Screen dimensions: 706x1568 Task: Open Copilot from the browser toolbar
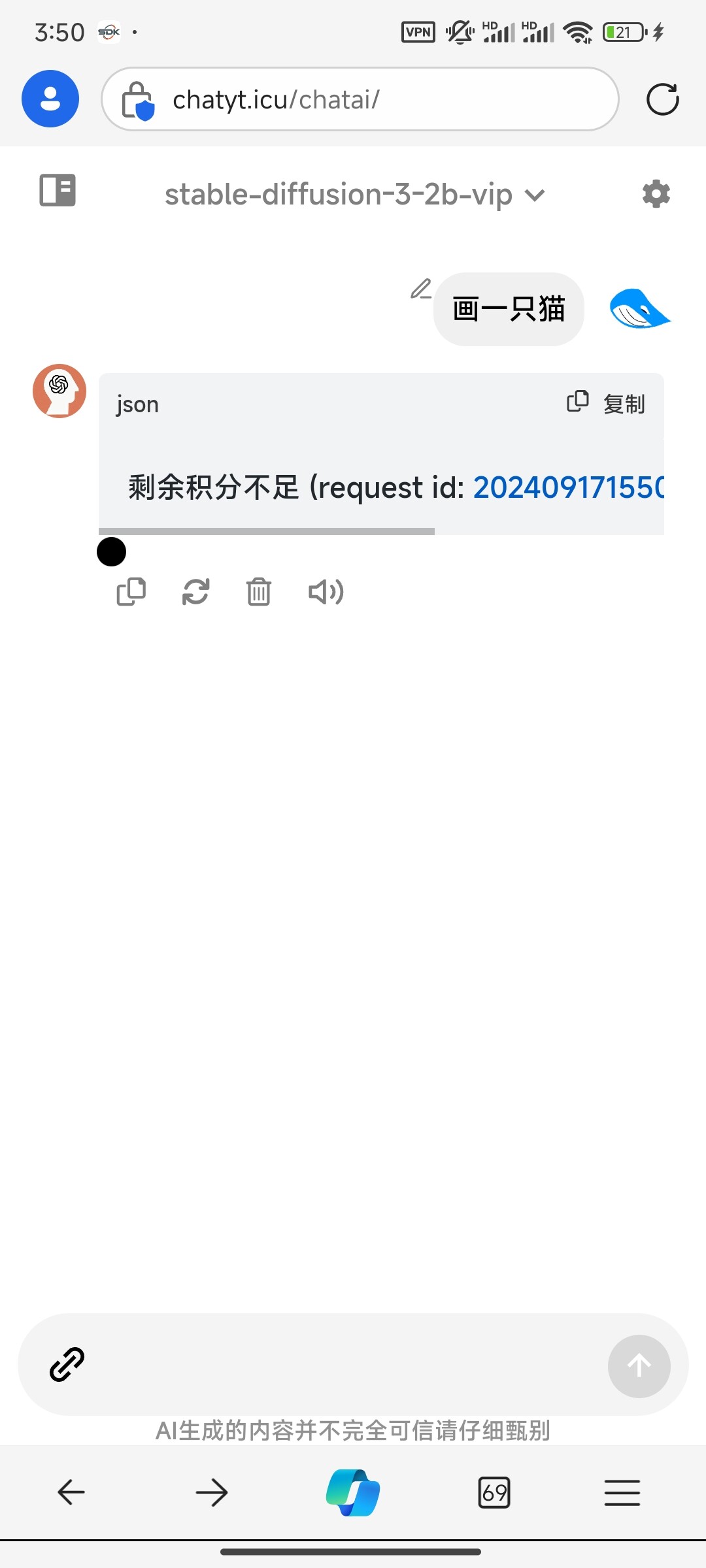point(353,1492)
